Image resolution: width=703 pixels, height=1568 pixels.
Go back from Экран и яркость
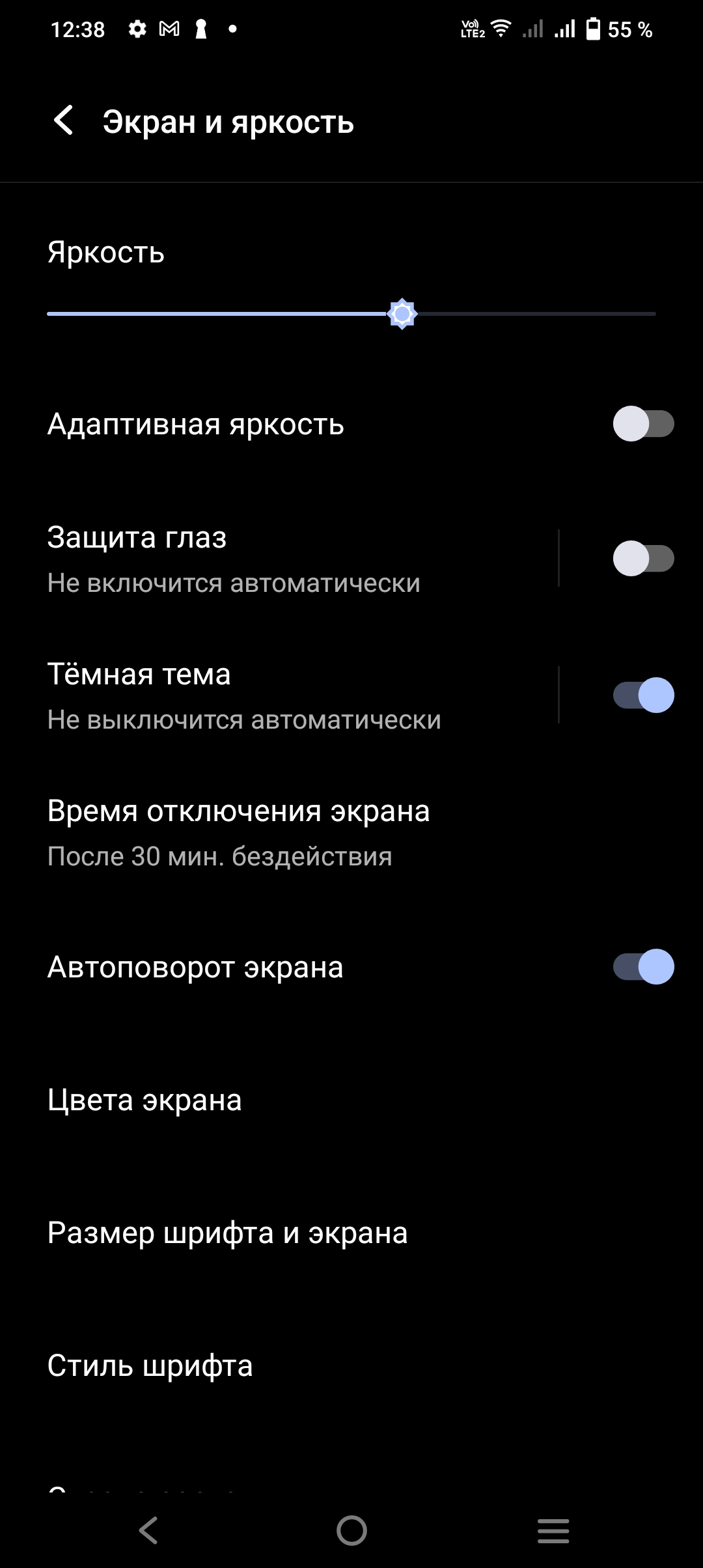64,121
